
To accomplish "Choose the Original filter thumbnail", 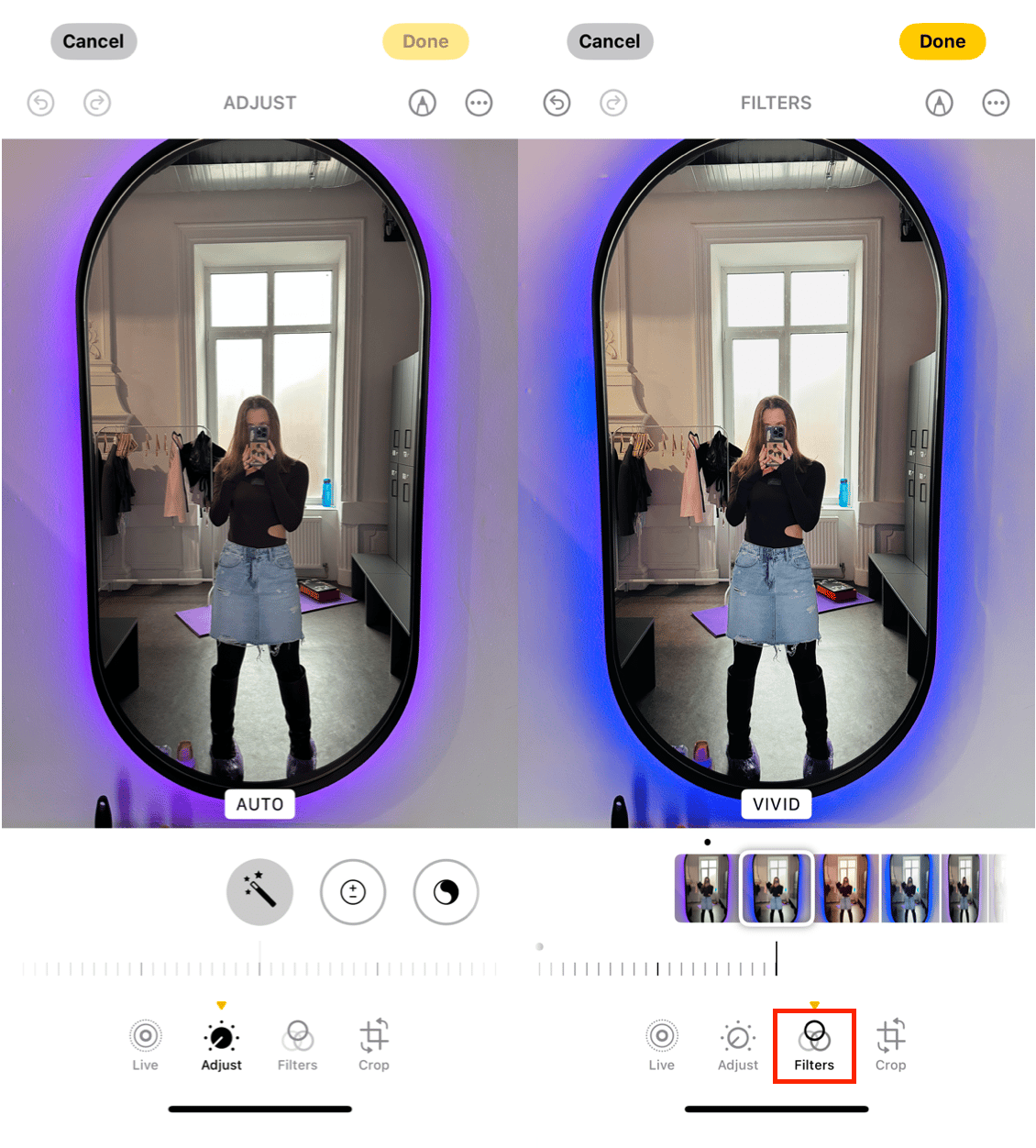I will pos(704,888).
